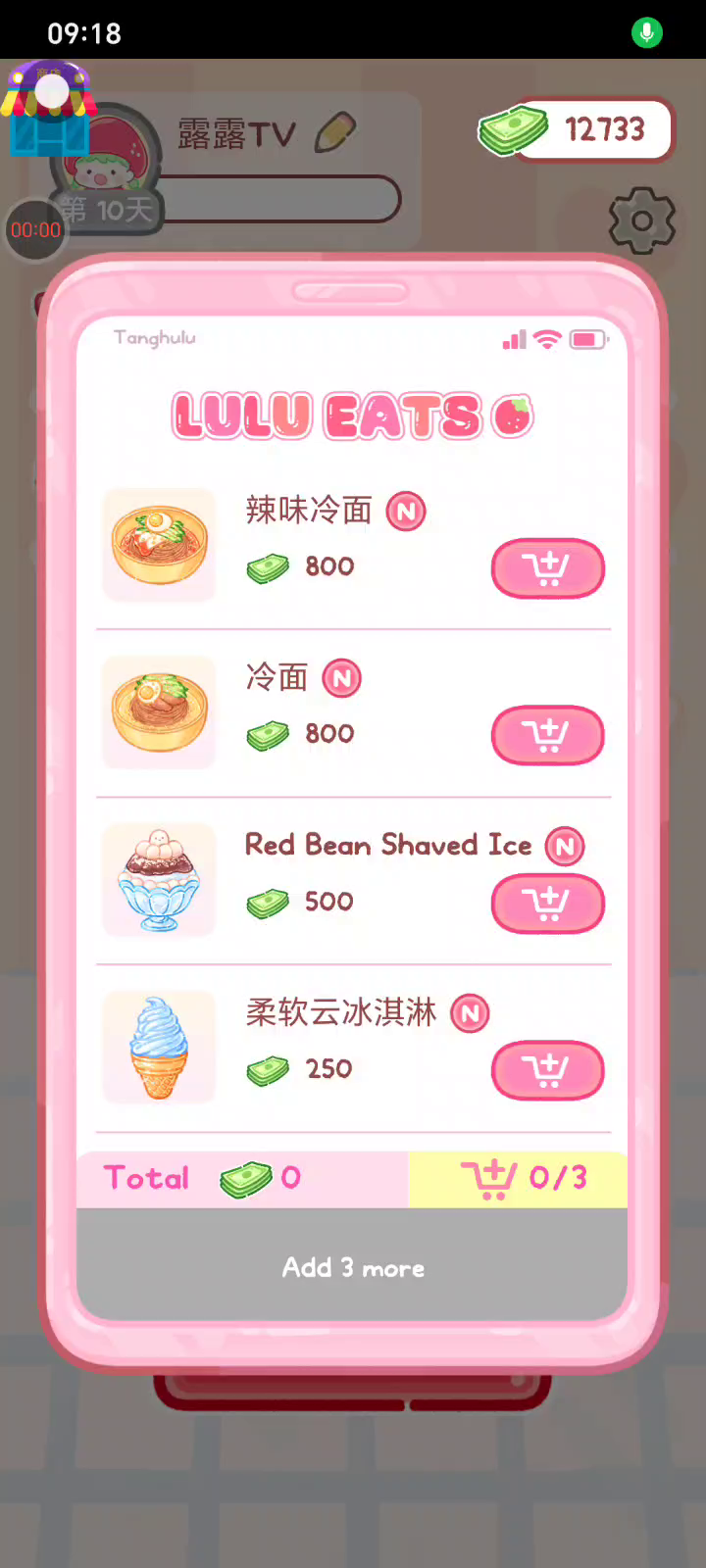Add Red Bean Shaved Ice to cart
Screen dimensions: 706x1568
click(x=547, y=903)
